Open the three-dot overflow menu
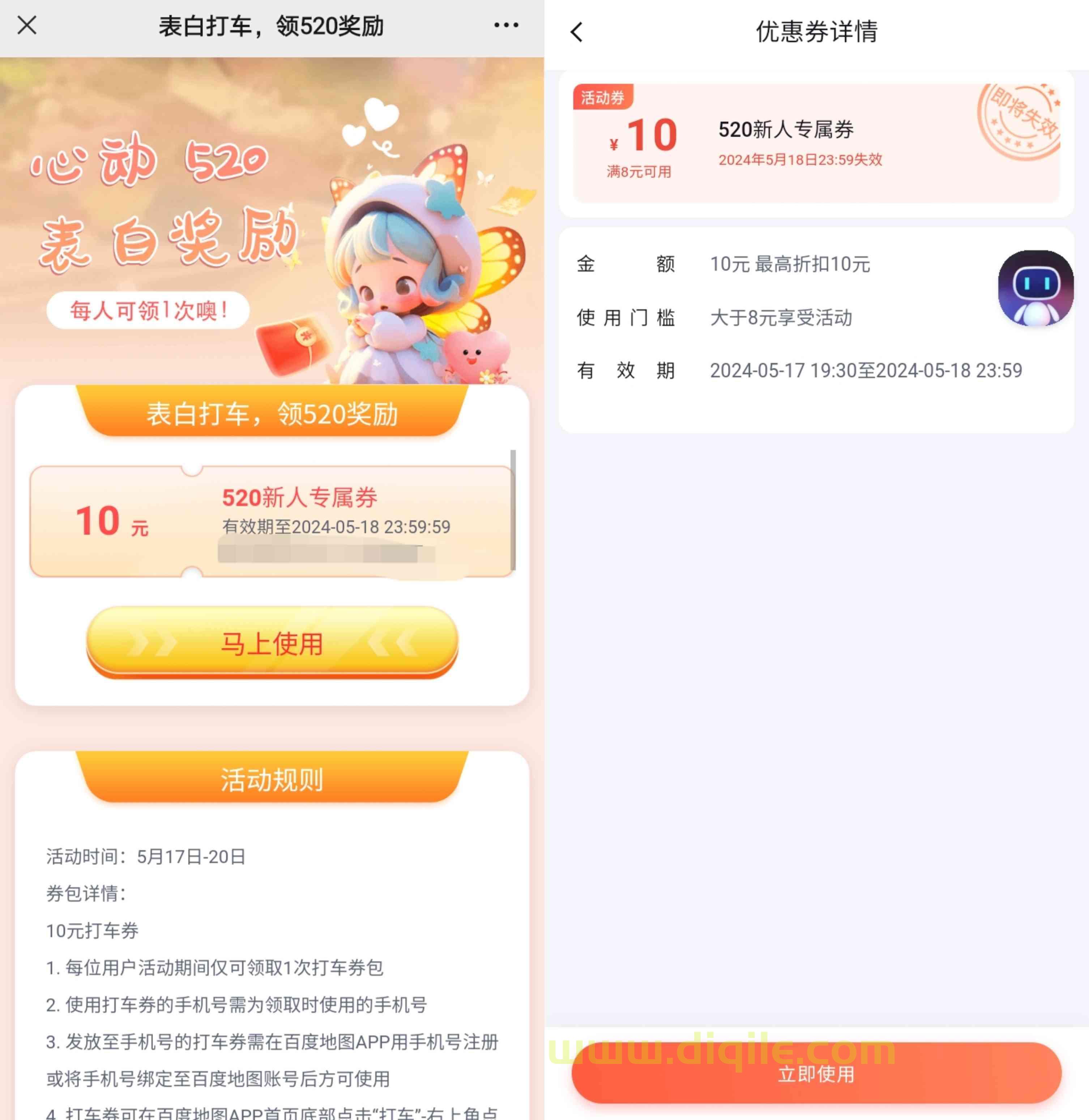1089x1120 pixels. pyautogui.click(x=506, y=25)
